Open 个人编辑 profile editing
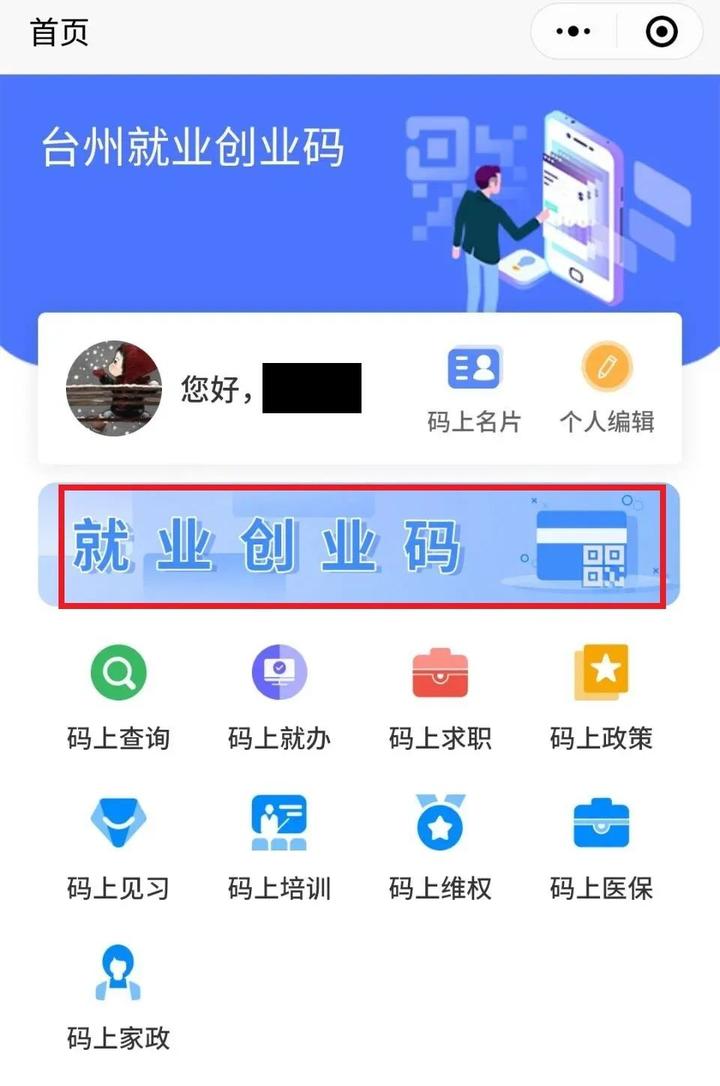Image resolution: width=720 pixels, height=1086 pixels. 606,388
